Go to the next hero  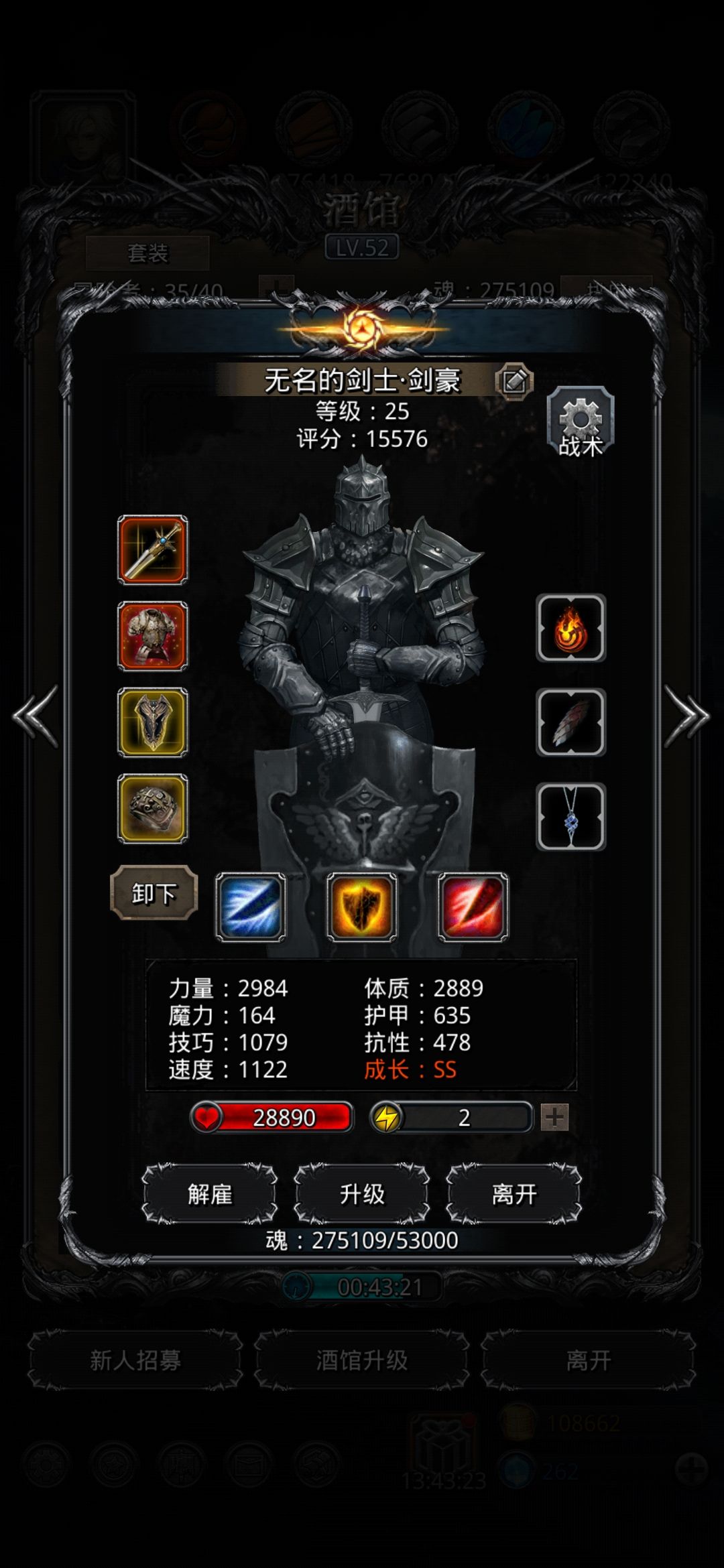[x=686, y=716]
